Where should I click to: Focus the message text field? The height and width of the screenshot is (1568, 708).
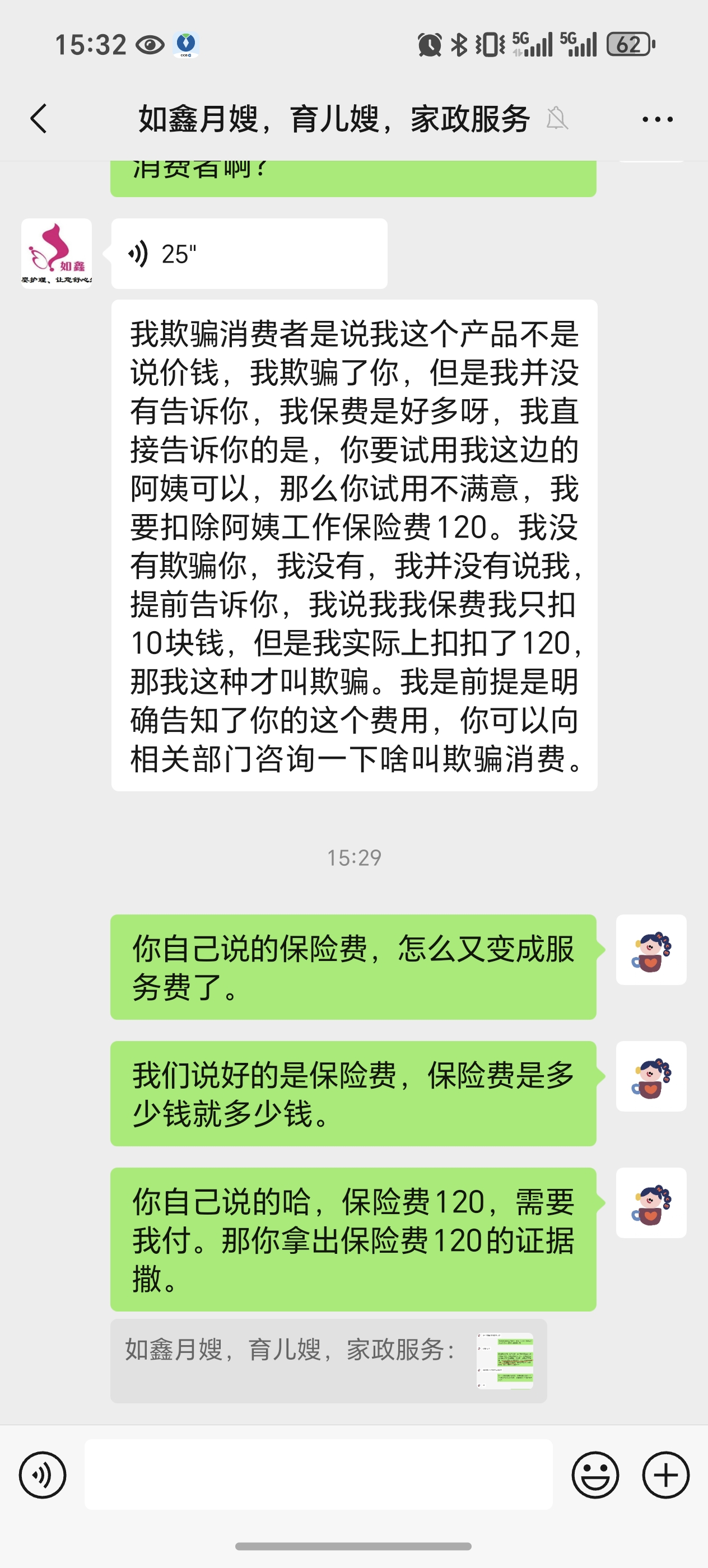point(318,1474)
